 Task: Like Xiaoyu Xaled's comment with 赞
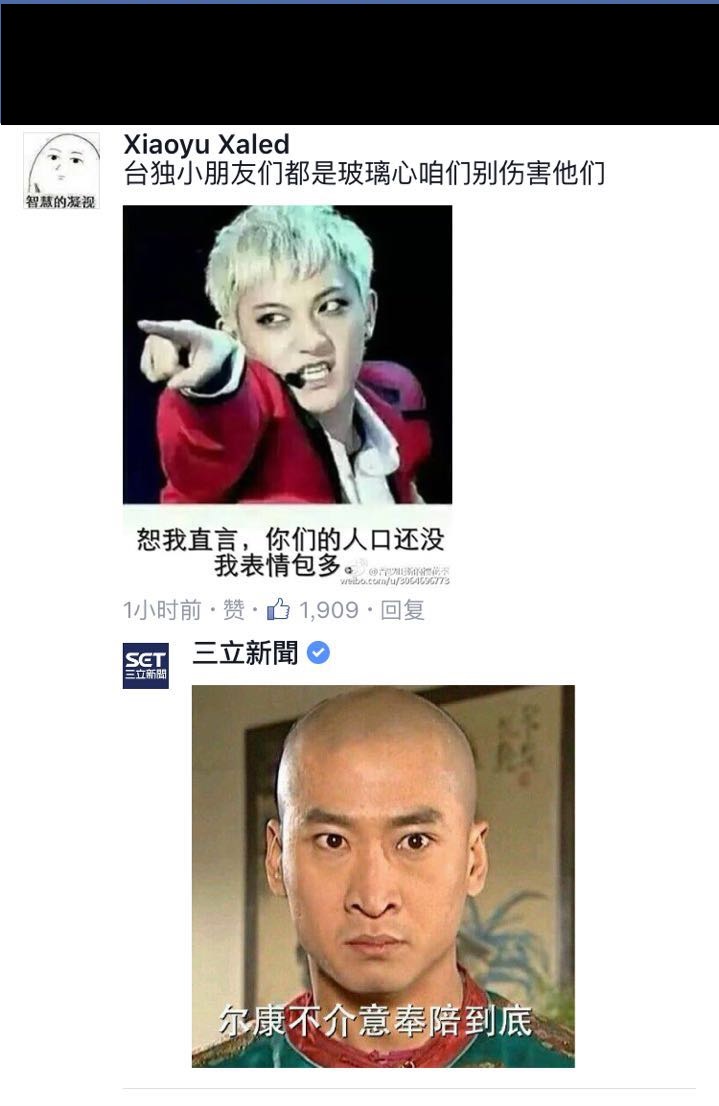click(233, 610)
